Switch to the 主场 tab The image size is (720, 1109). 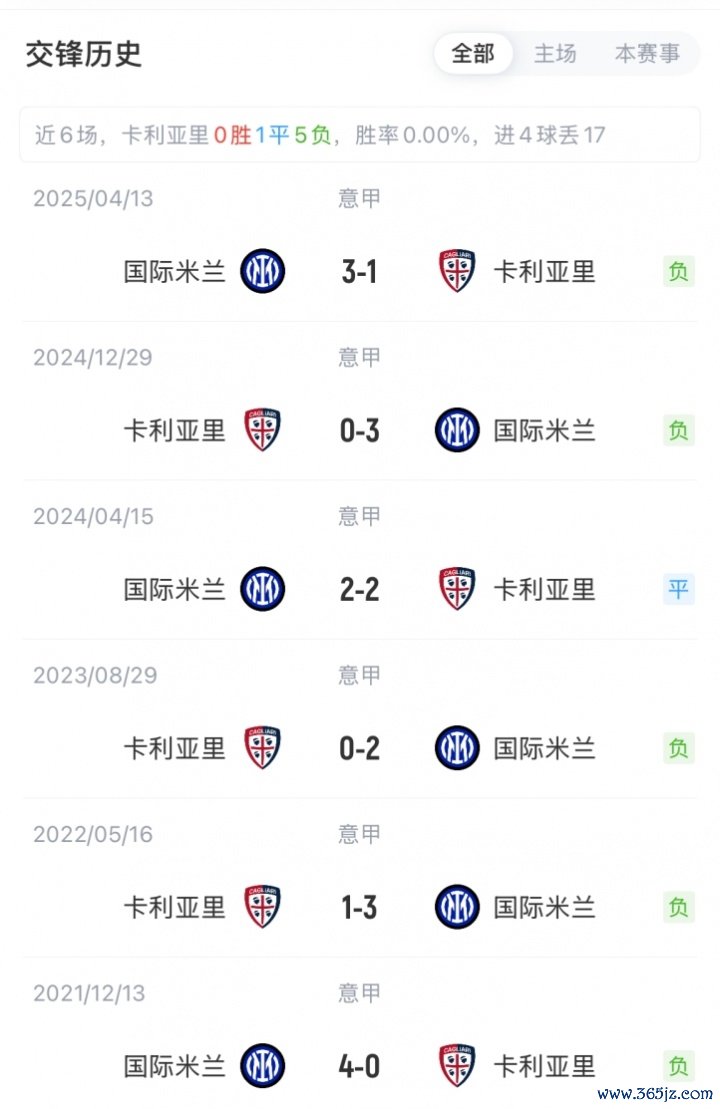point(555,54)
